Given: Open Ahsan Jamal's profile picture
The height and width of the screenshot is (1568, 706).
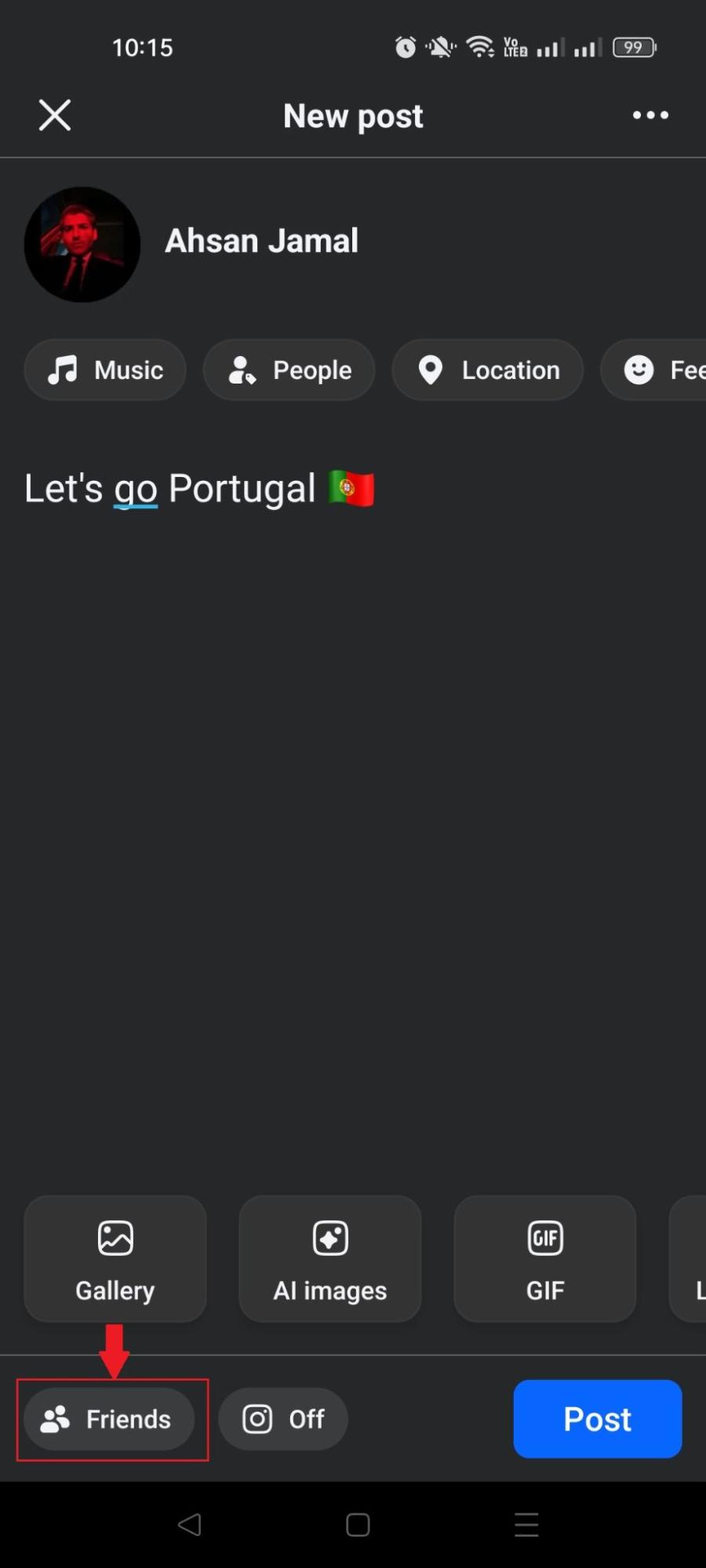Looking at the screenshot, I should (x=82, y=244).
